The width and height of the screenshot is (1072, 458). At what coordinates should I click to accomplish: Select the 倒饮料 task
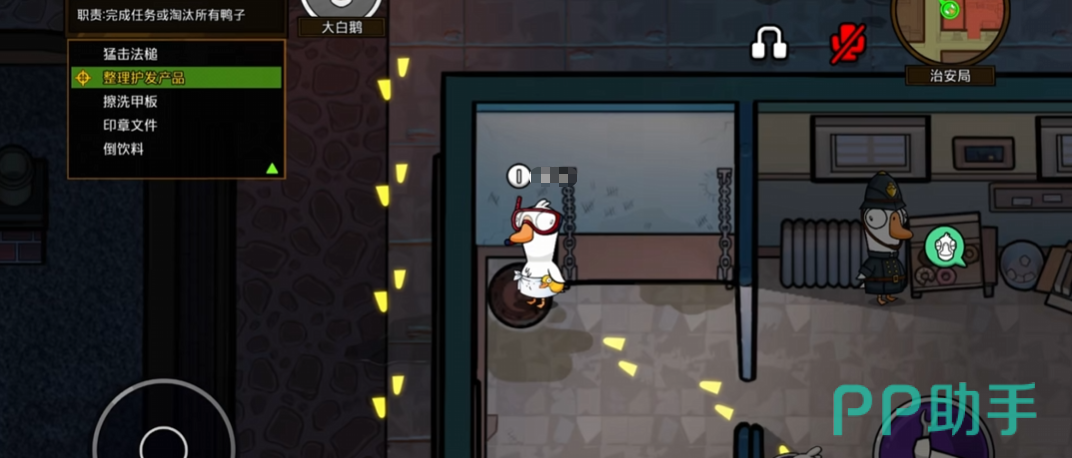(124, 149)
